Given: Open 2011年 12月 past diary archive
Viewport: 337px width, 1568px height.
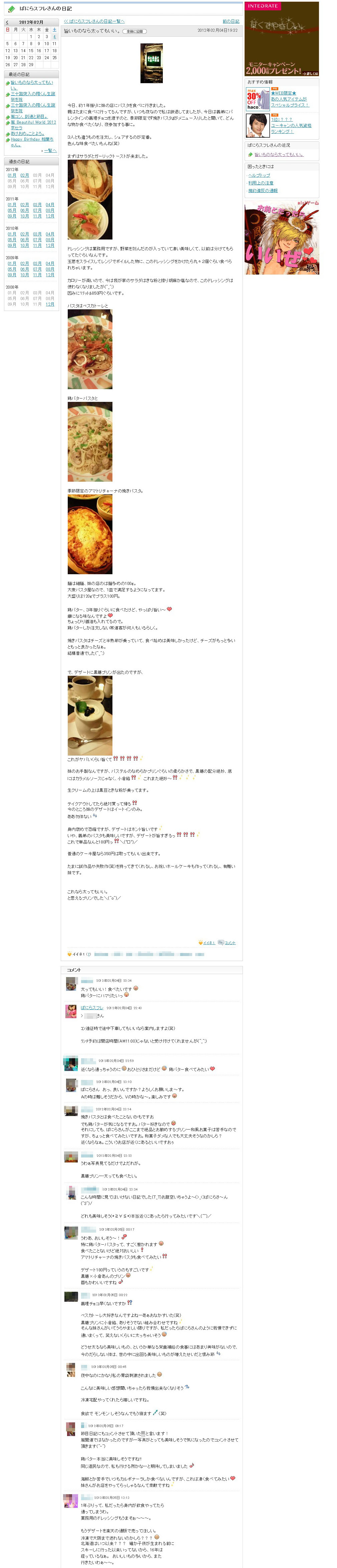Looking at the screenshot, I should tap(49, 216).
